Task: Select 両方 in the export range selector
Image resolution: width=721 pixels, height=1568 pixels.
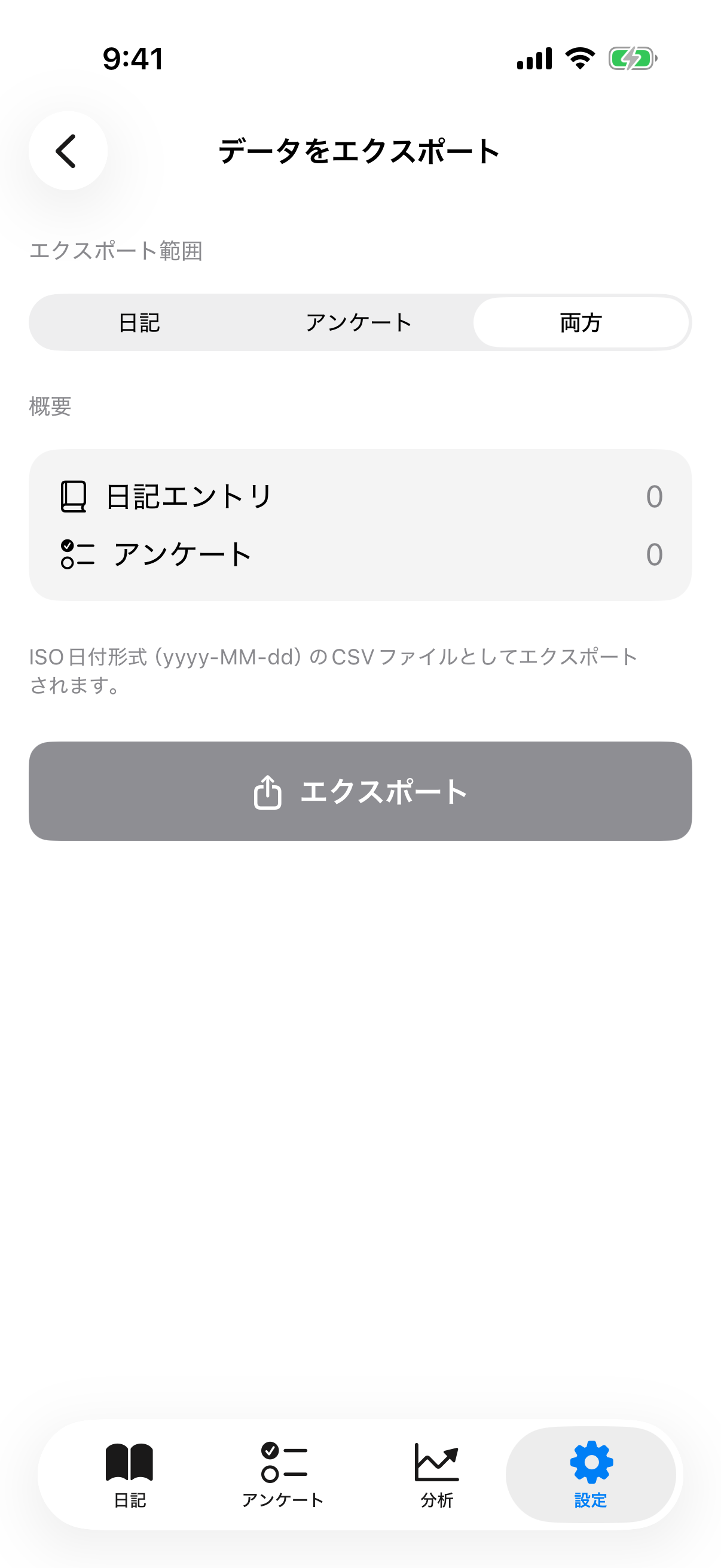Action: point(582,323)
